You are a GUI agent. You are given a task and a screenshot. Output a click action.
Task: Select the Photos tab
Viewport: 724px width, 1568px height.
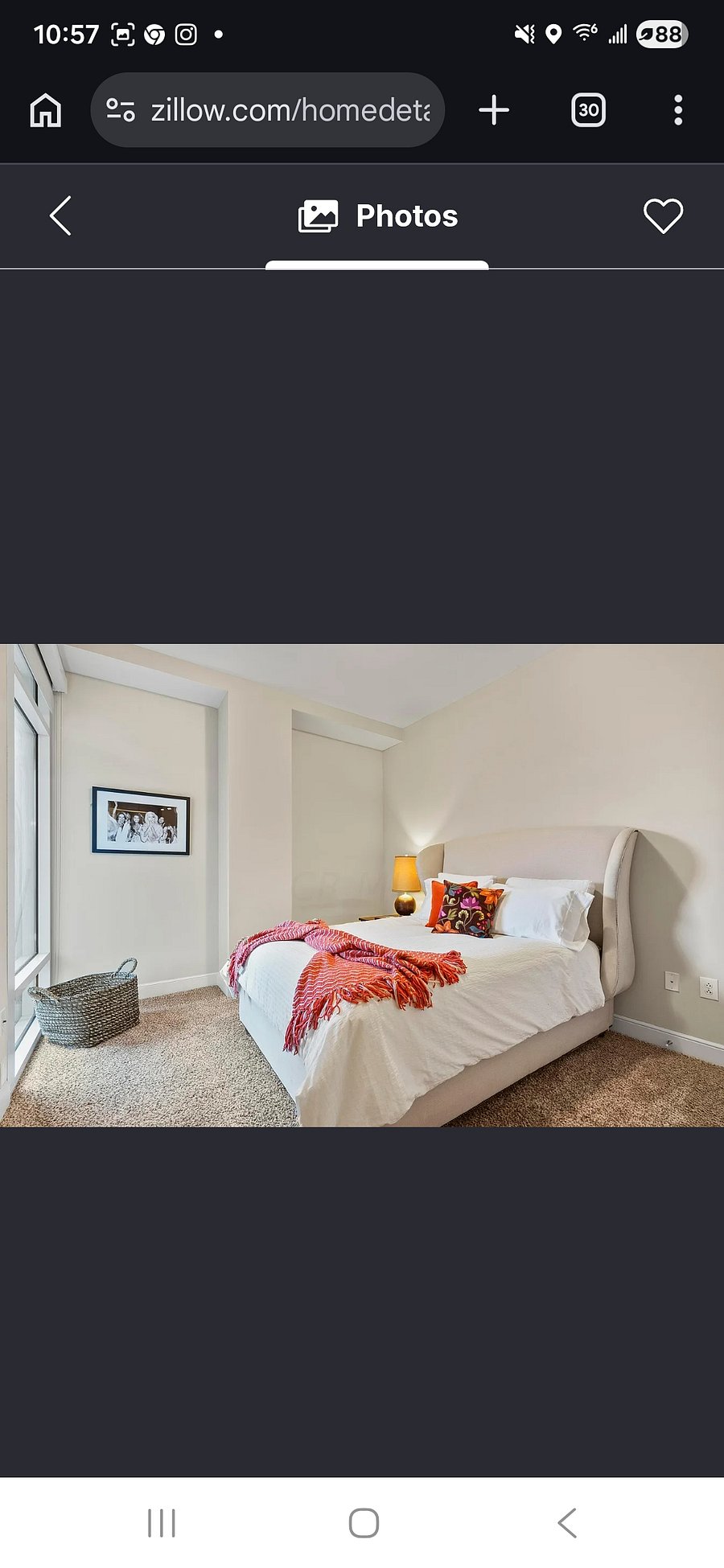[x=377, y=216]
